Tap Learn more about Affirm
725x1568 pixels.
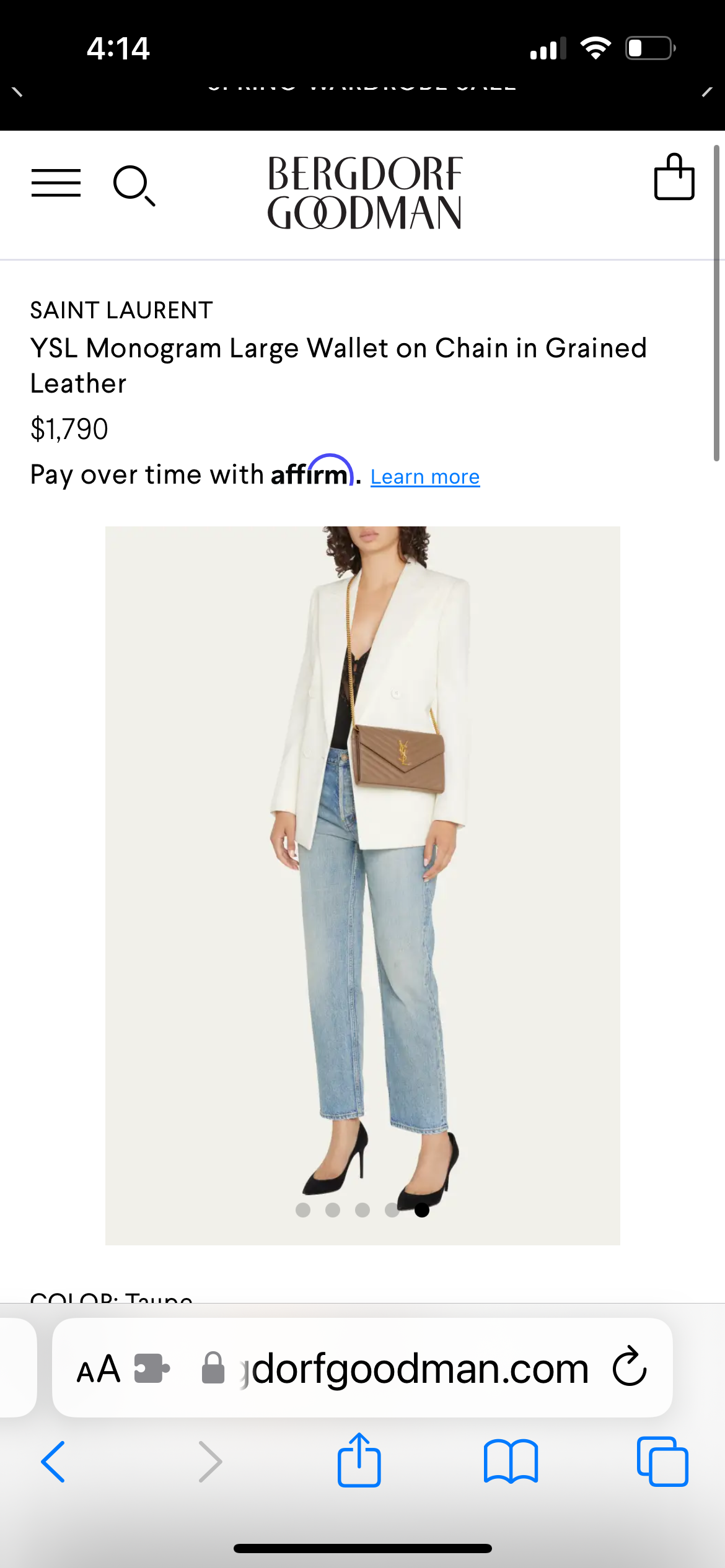click(x=425, y=477)
